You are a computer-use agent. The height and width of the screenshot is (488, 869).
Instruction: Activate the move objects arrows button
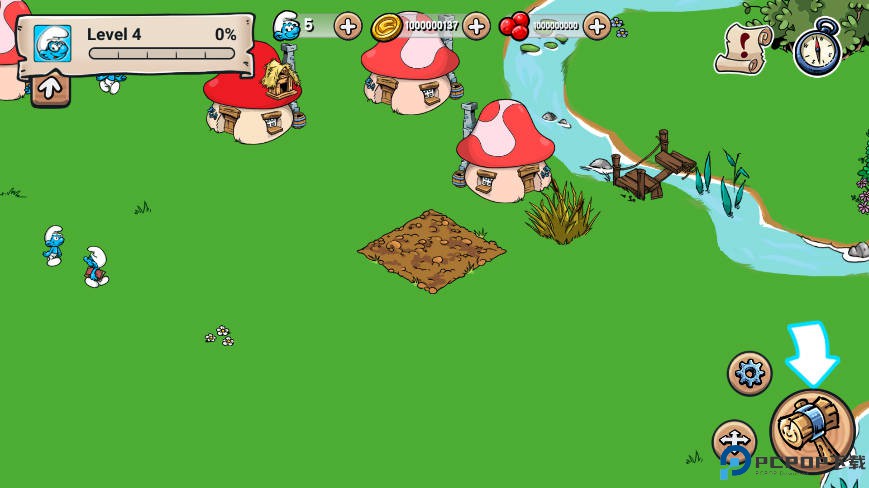click(734, 440)
